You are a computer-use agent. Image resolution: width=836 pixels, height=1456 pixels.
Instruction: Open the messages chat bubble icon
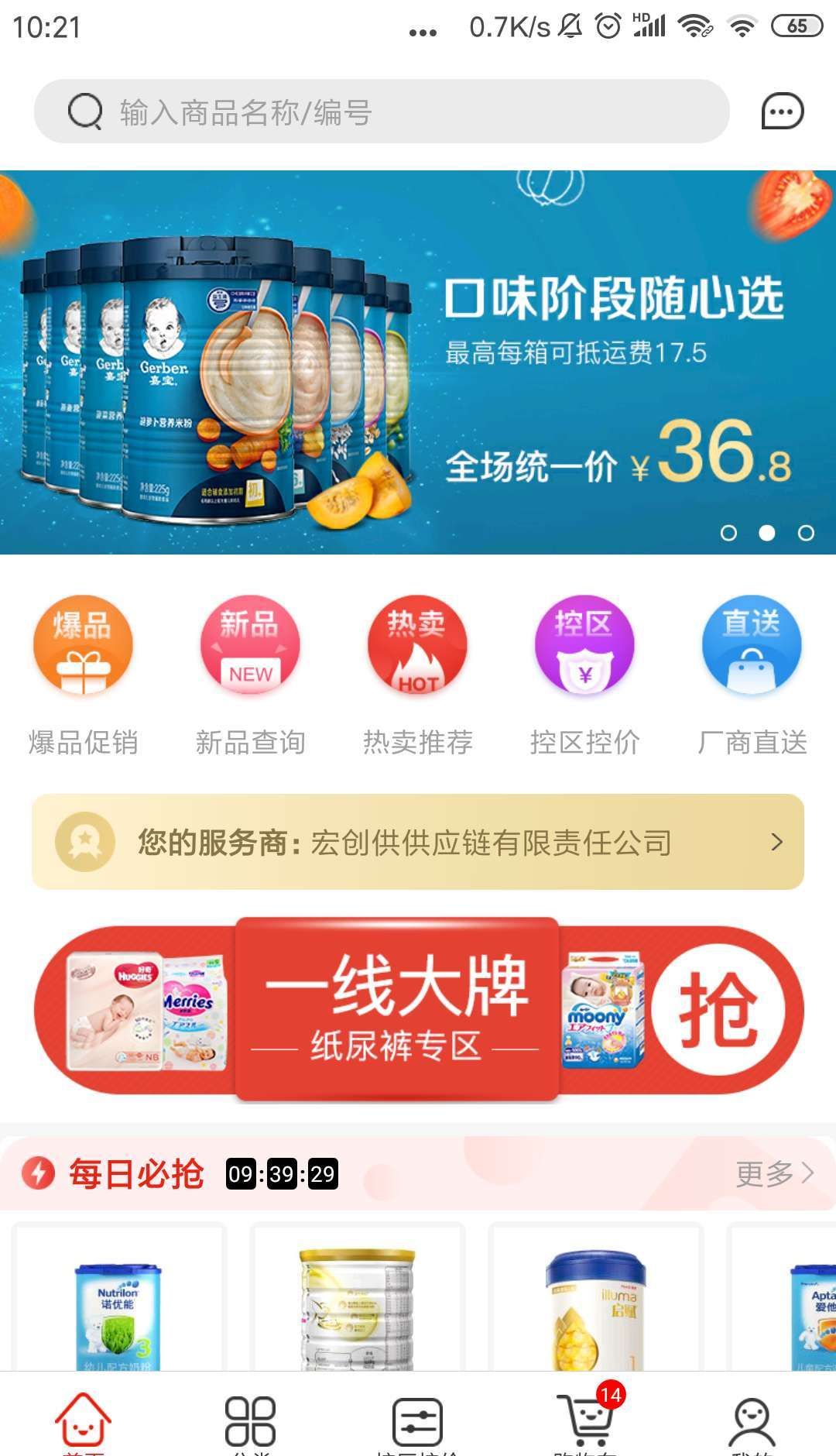[782, 112]
